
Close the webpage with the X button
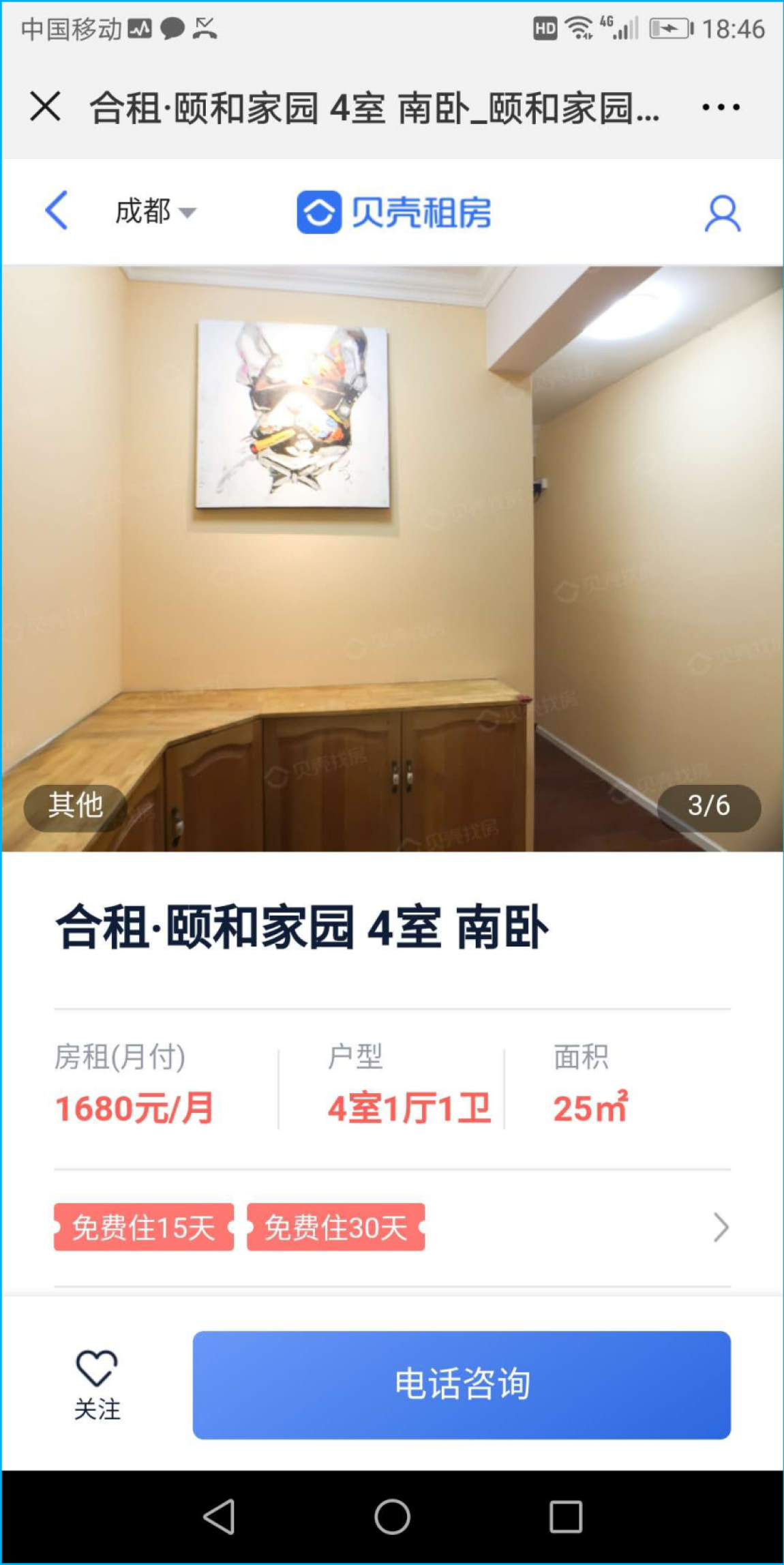45,107
